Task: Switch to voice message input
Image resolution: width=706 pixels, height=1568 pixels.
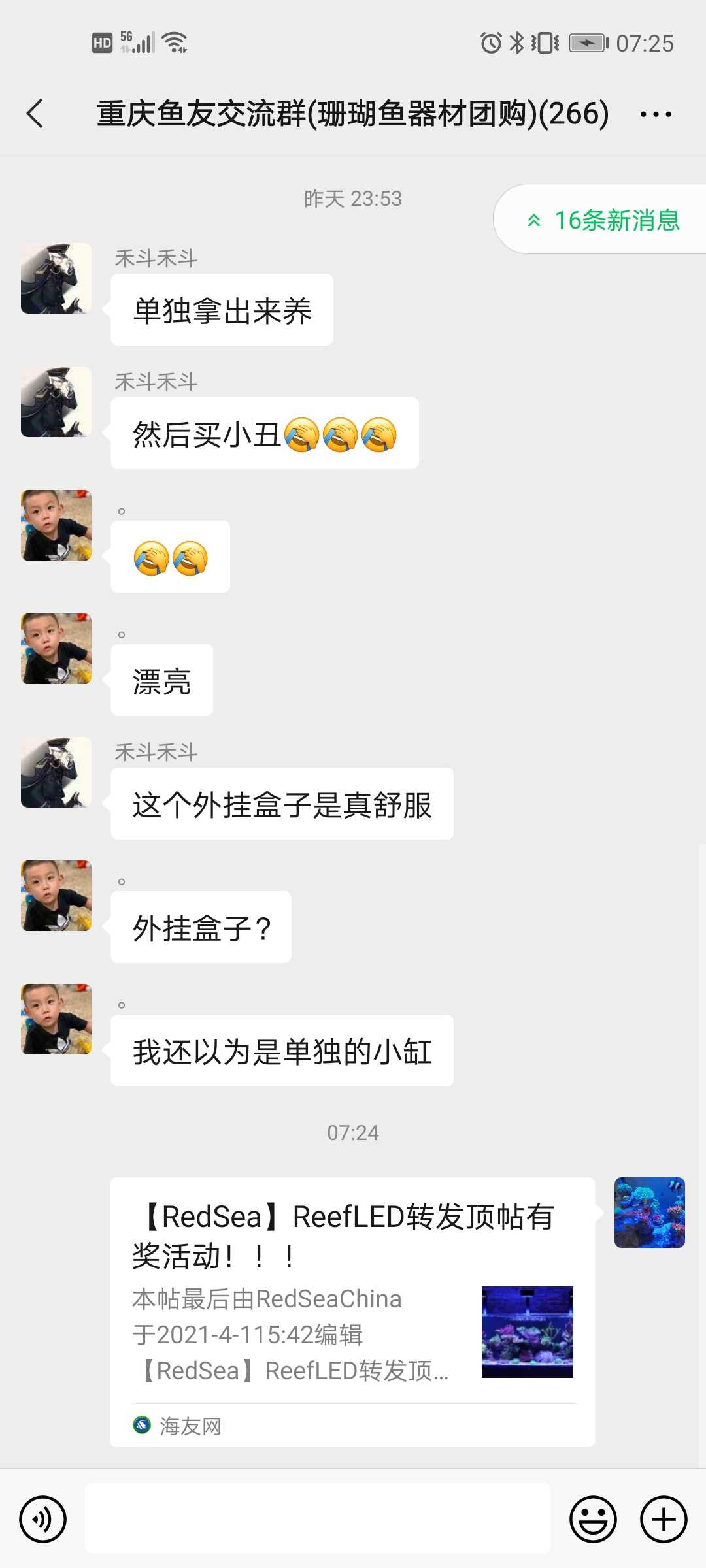Action: 43,1519
